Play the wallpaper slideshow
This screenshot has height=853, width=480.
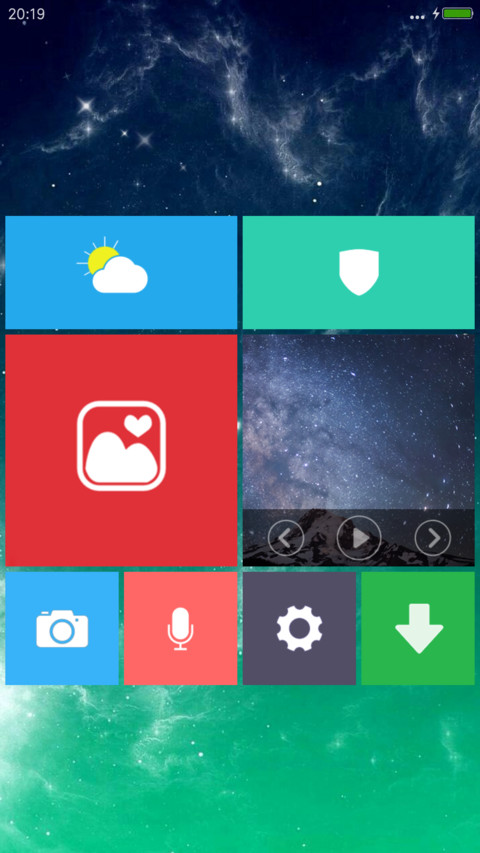click(359, 538)
